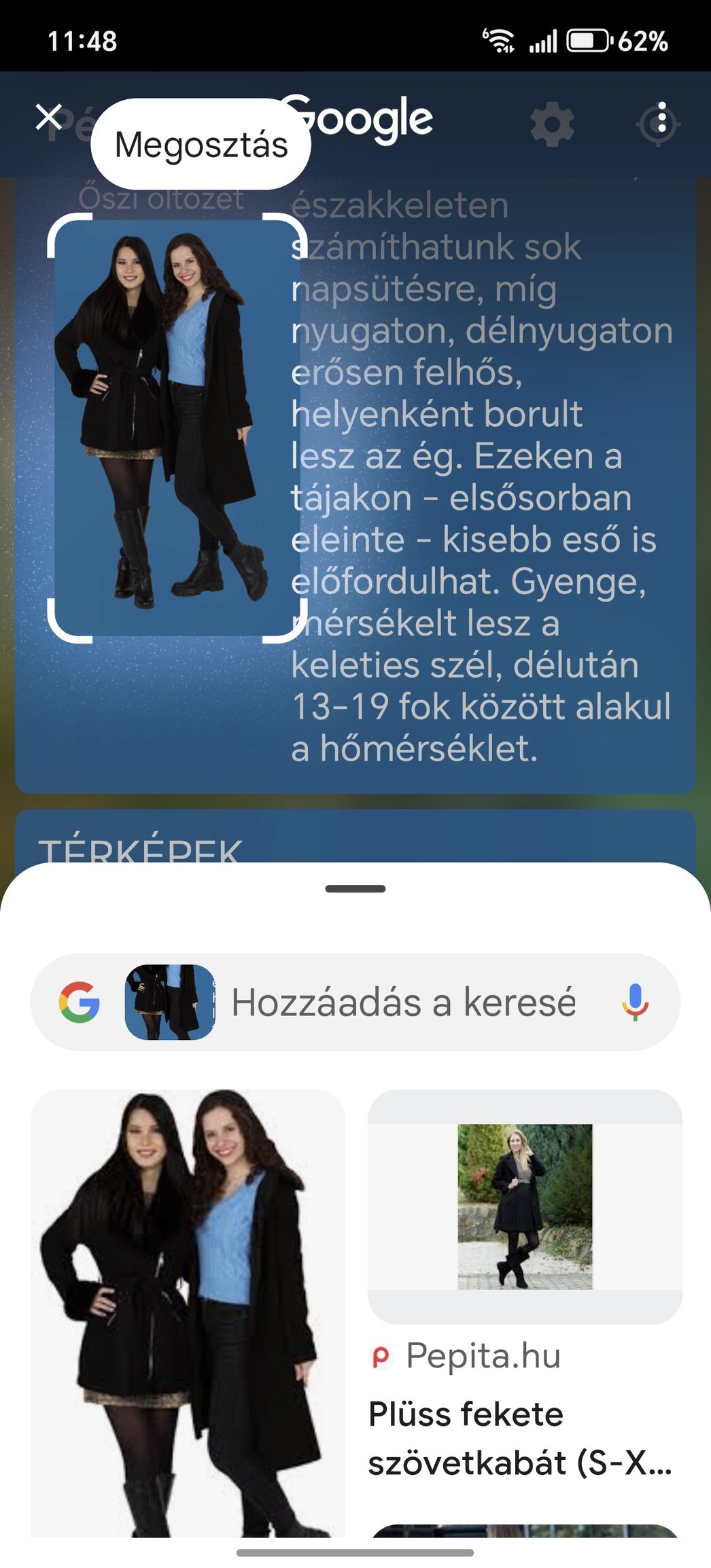This screenshot has height=1568, width=711.
Task: Tap the Hozzáadás a kereséshez field
Action: coord(404,1003)
